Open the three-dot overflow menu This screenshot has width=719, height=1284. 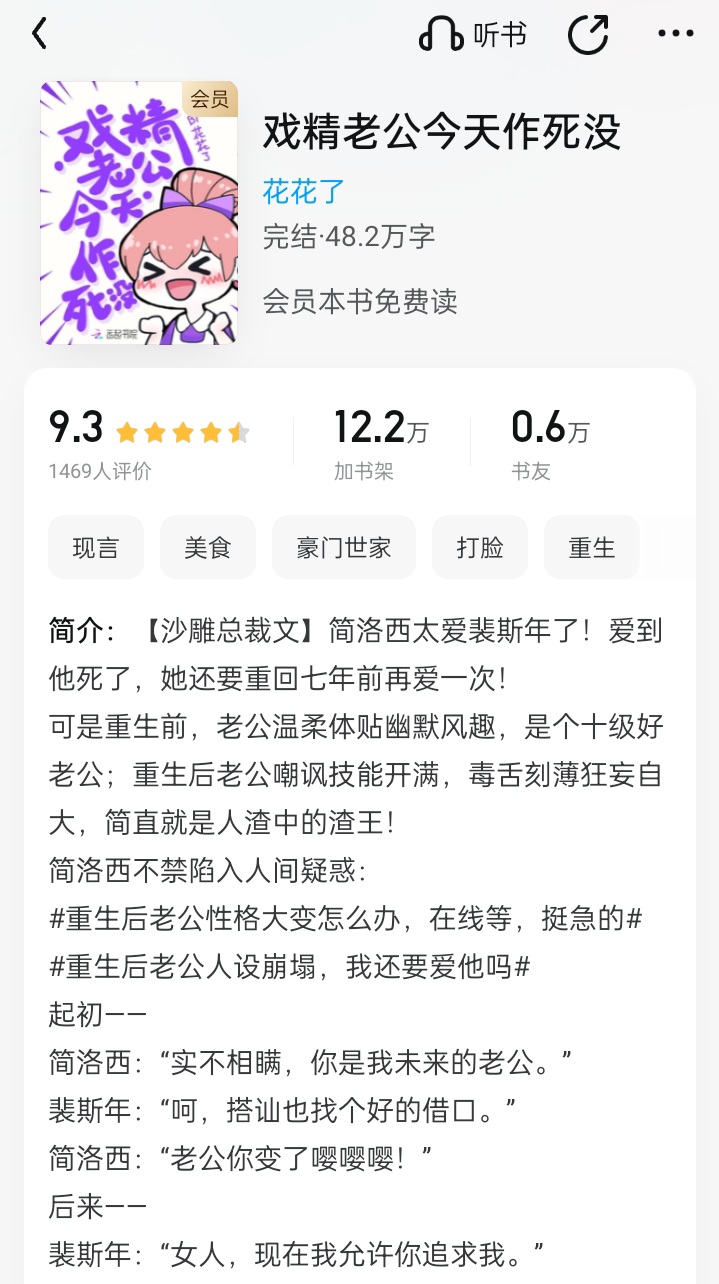click(x=676, y=35)
